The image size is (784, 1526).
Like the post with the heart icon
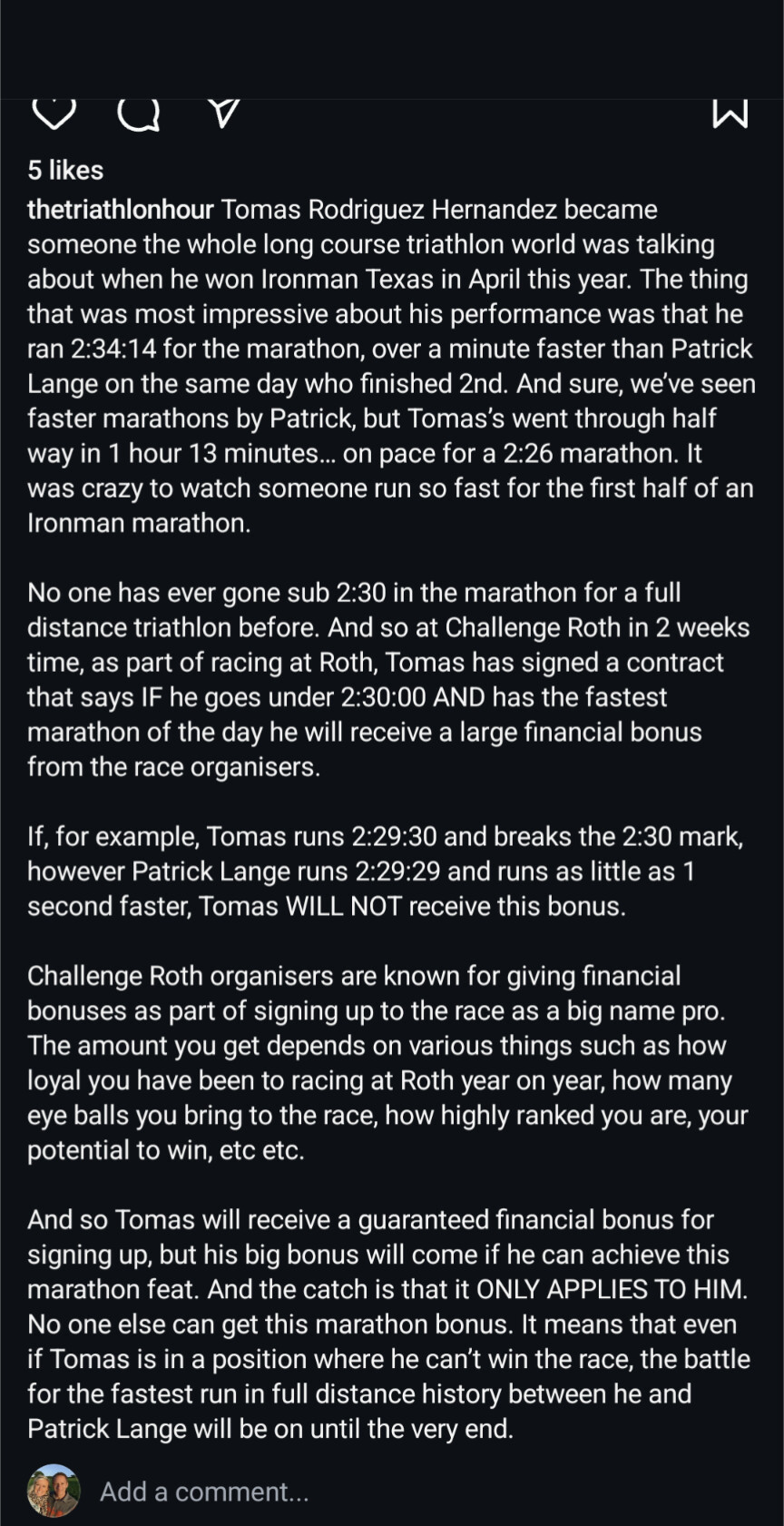tap(54, 114)
